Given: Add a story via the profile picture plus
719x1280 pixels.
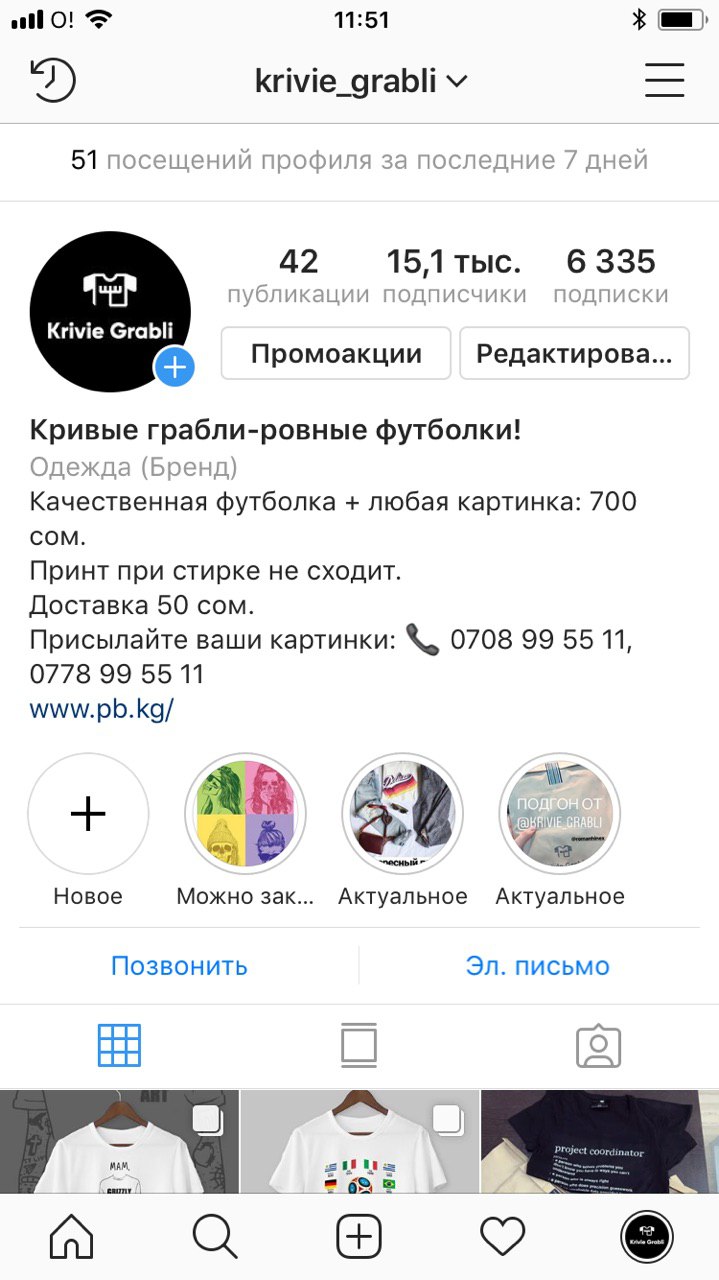Looking at the screenshot, I should [x=174, y=368].
